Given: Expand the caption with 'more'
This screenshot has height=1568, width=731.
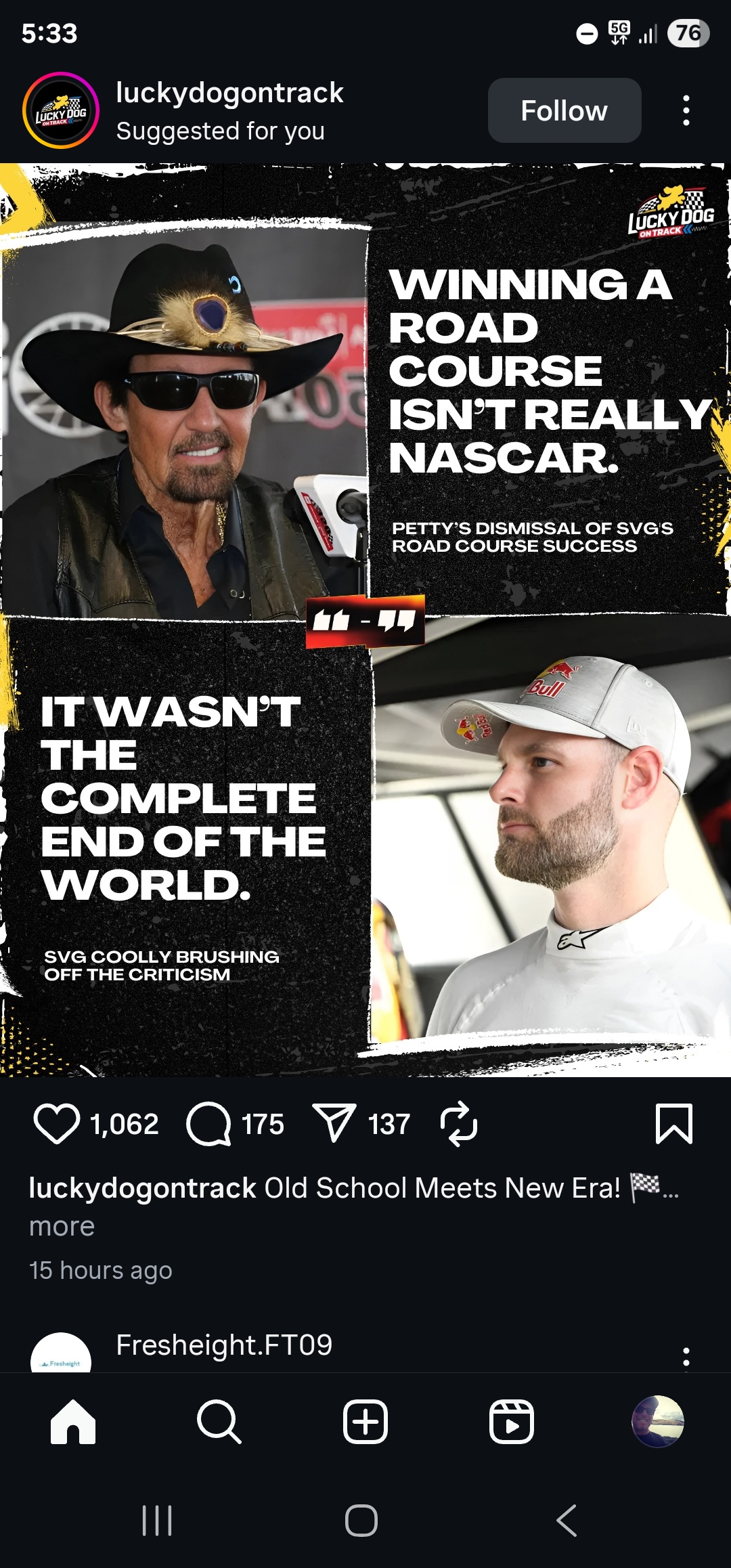Looking at the screenshot, I should pos(62,1227).
